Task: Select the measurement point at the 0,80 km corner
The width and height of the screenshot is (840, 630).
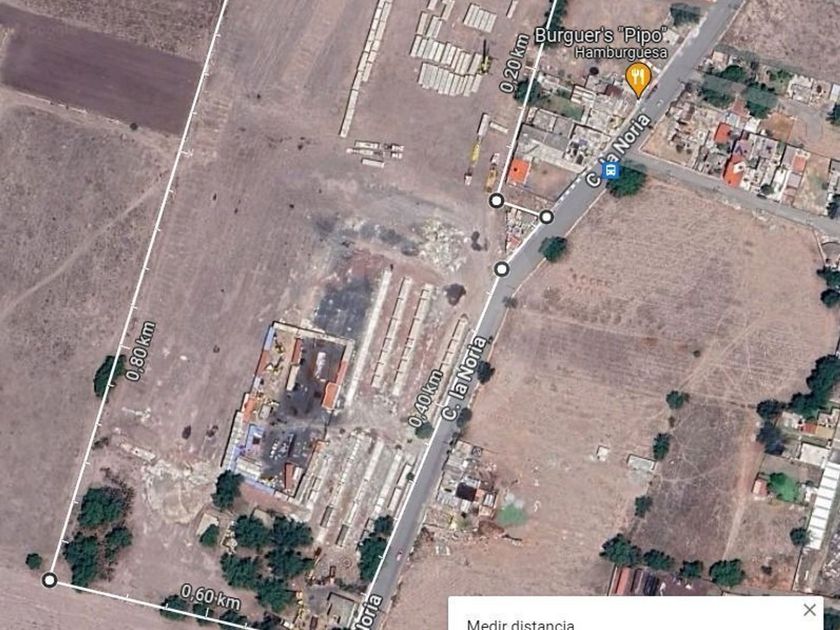Action: (49, 580)
